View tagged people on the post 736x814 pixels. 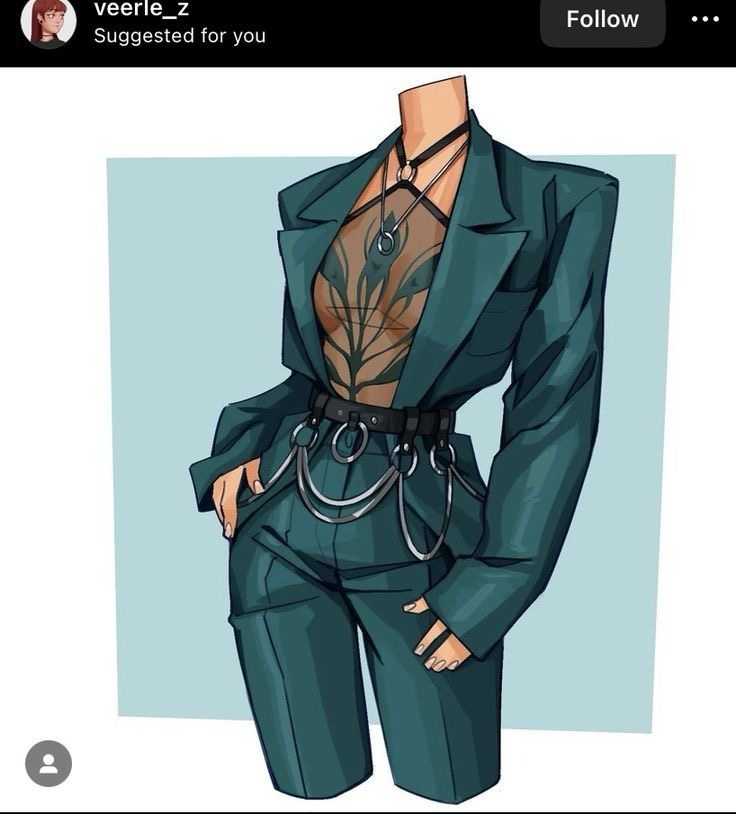pos(48,764)
